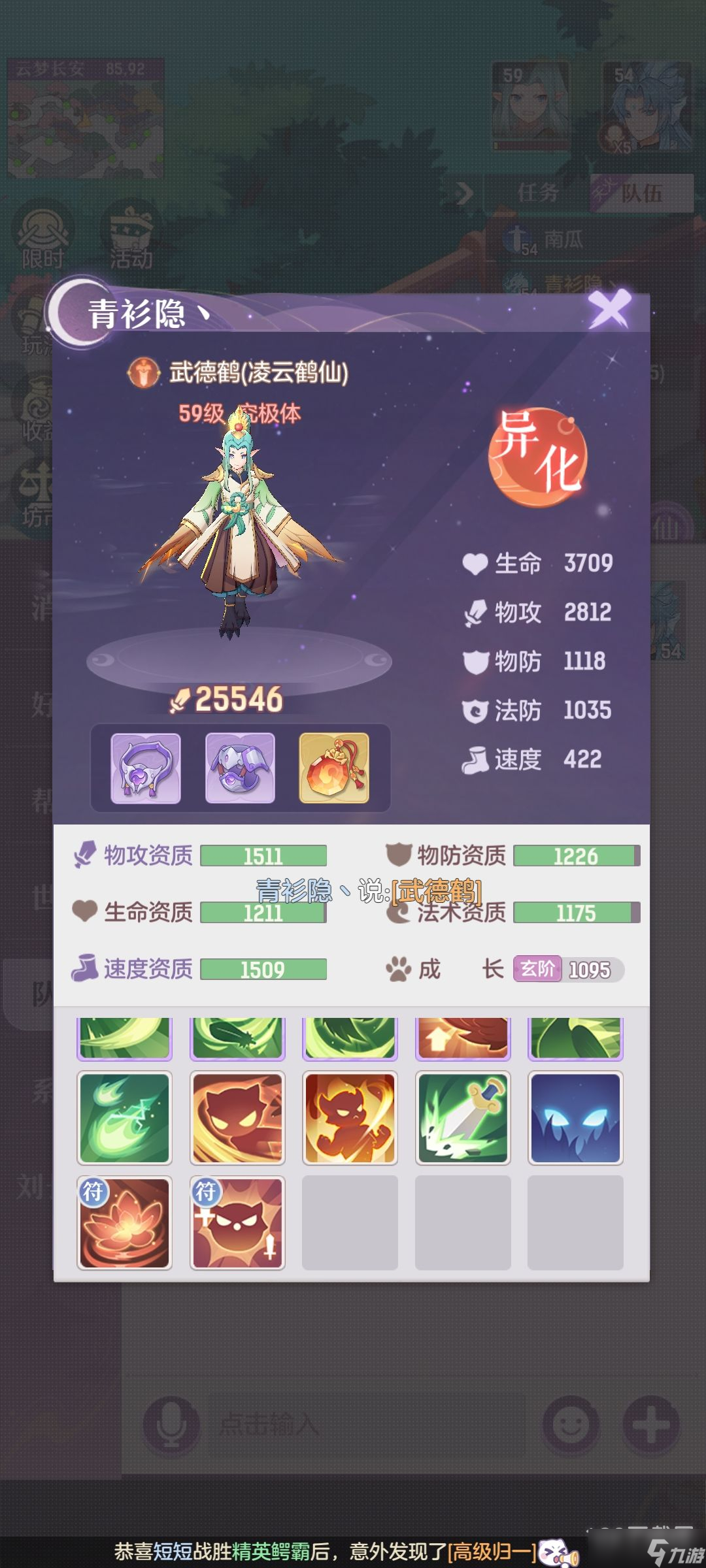Tap the purple armor equipment slot
This screenshot has height=1568, width=706.
point(240,768)
